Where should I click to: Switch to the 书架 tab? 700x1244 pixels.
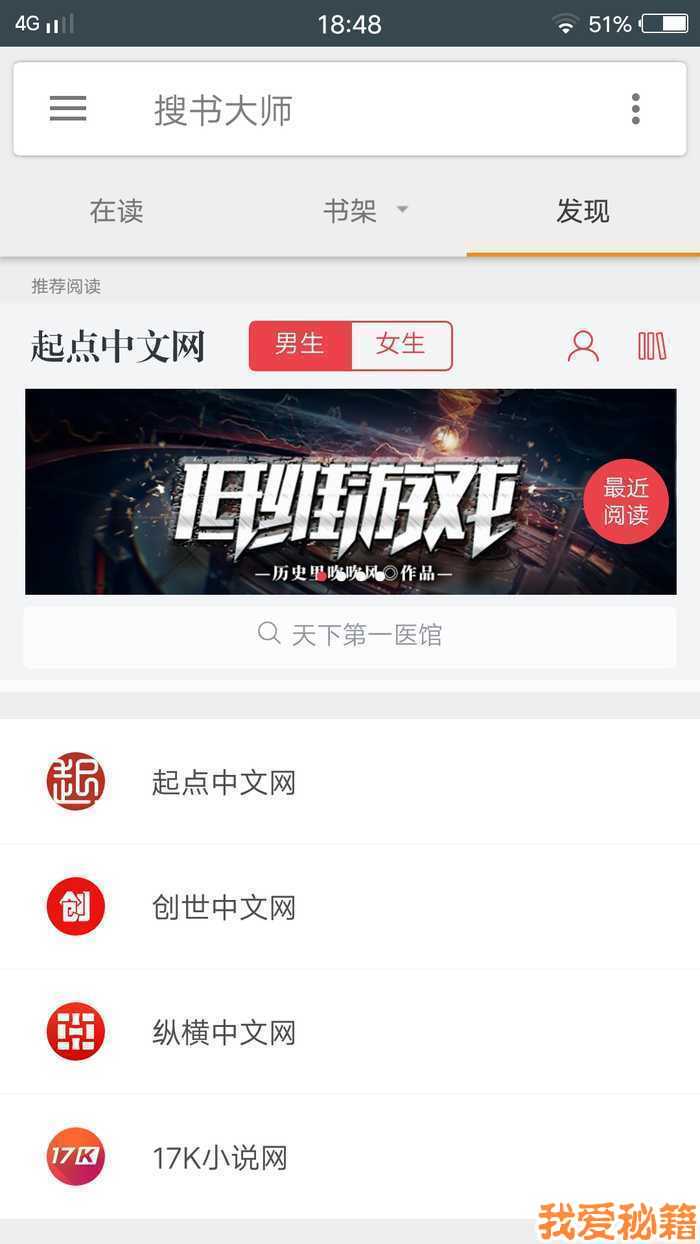350,211
